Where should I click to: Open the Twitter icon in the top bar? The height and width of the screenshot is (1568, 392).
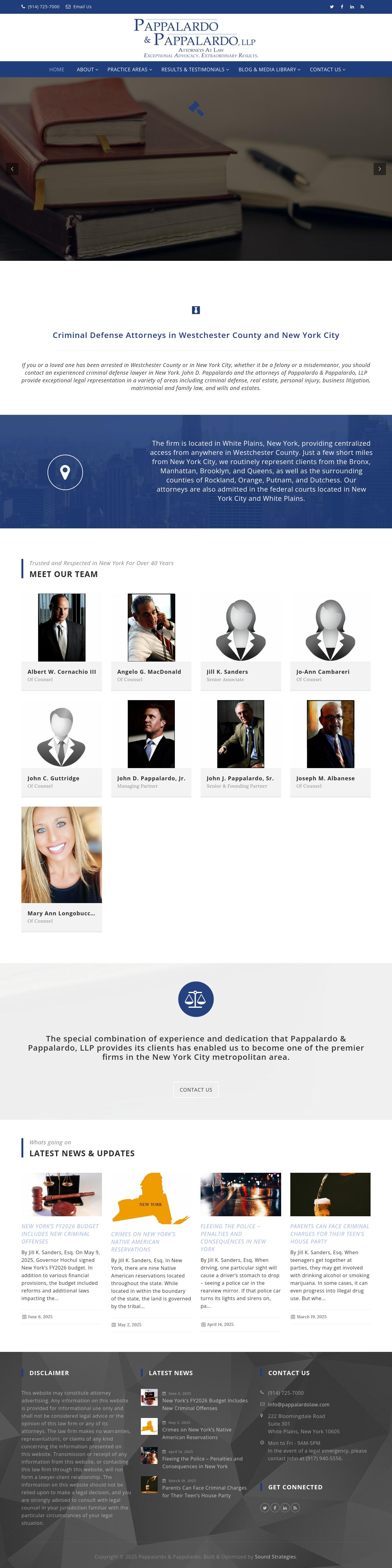(332, 7)
